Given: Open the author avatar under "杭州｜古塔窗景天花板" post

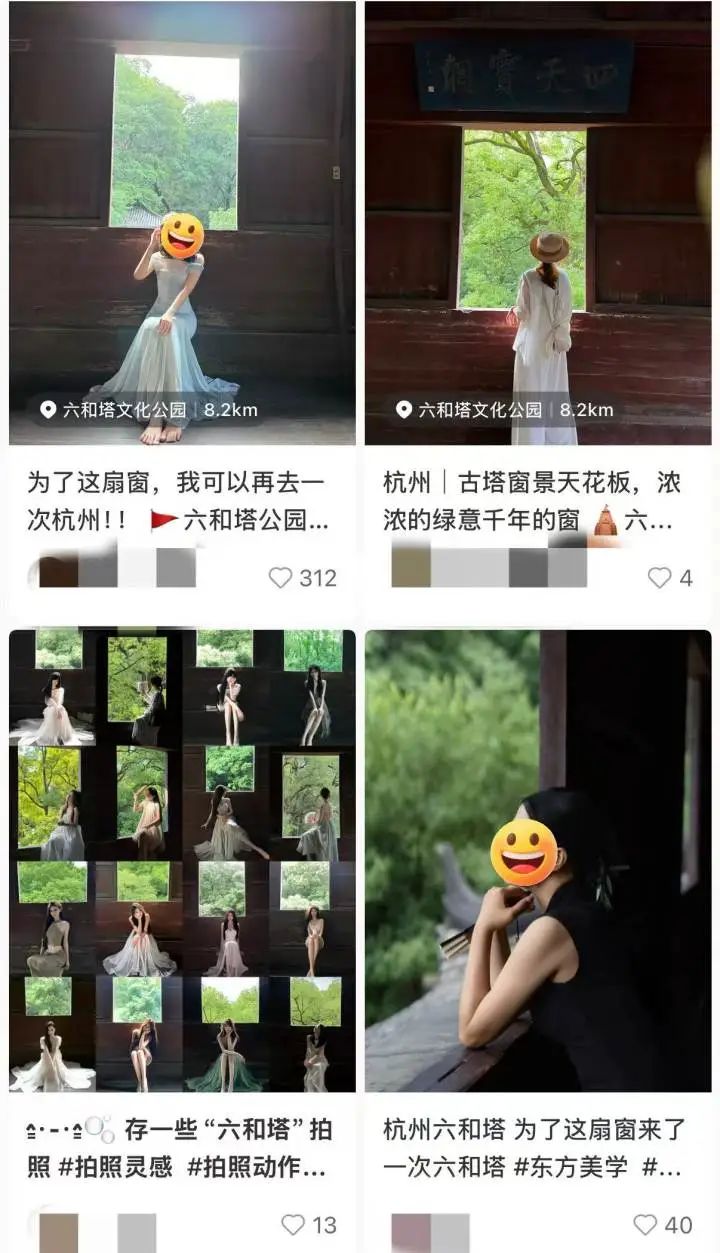Looking at the screenshot, I should point(410,567).
